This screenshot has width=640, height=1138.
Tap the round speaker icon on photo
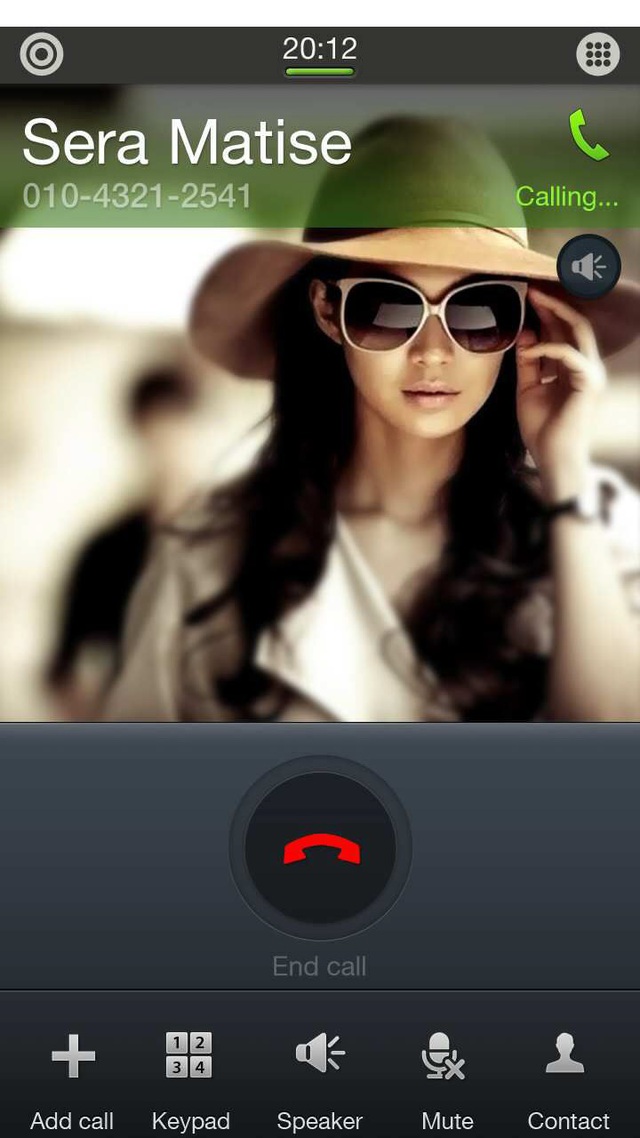pyautogui.click(x=588, y=266)
